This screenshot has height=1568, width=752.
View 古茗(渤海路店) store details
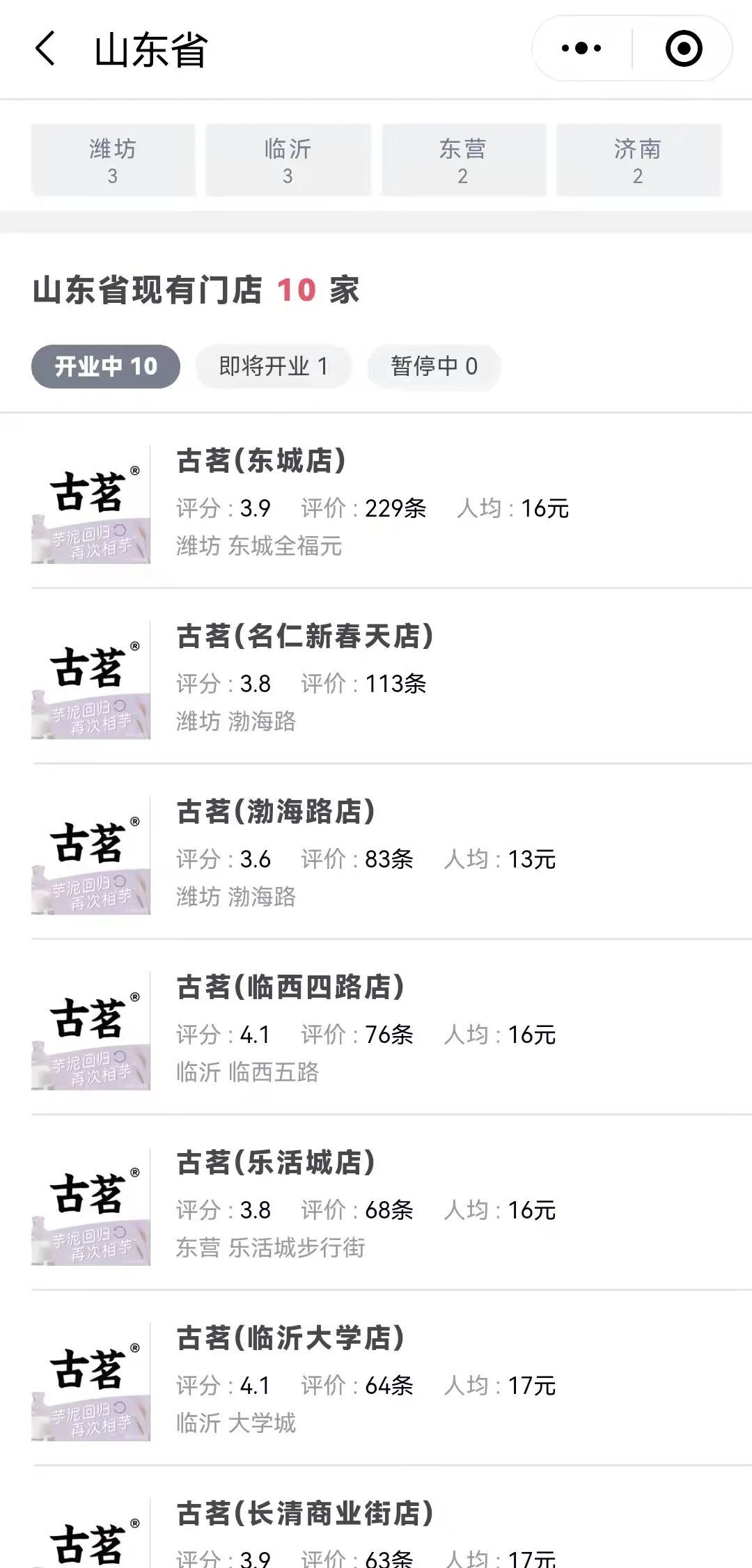point(376,854)
